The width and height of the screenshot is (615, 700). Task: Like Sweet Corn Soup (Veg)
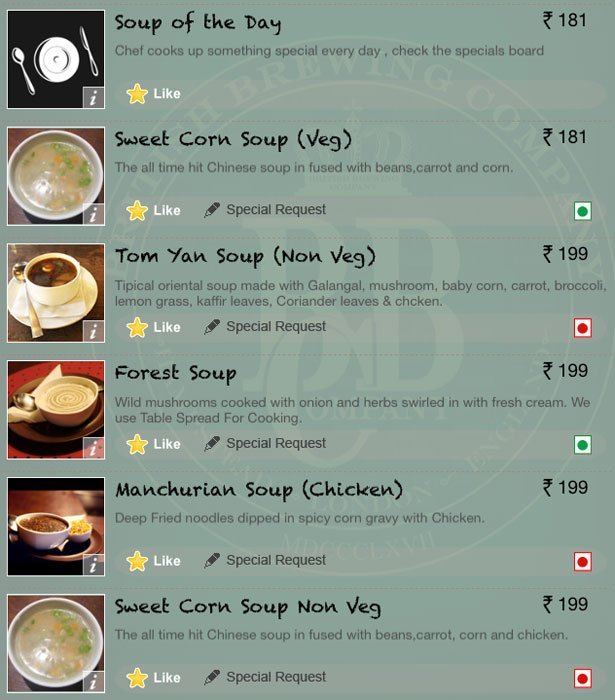tap(153, 210)
